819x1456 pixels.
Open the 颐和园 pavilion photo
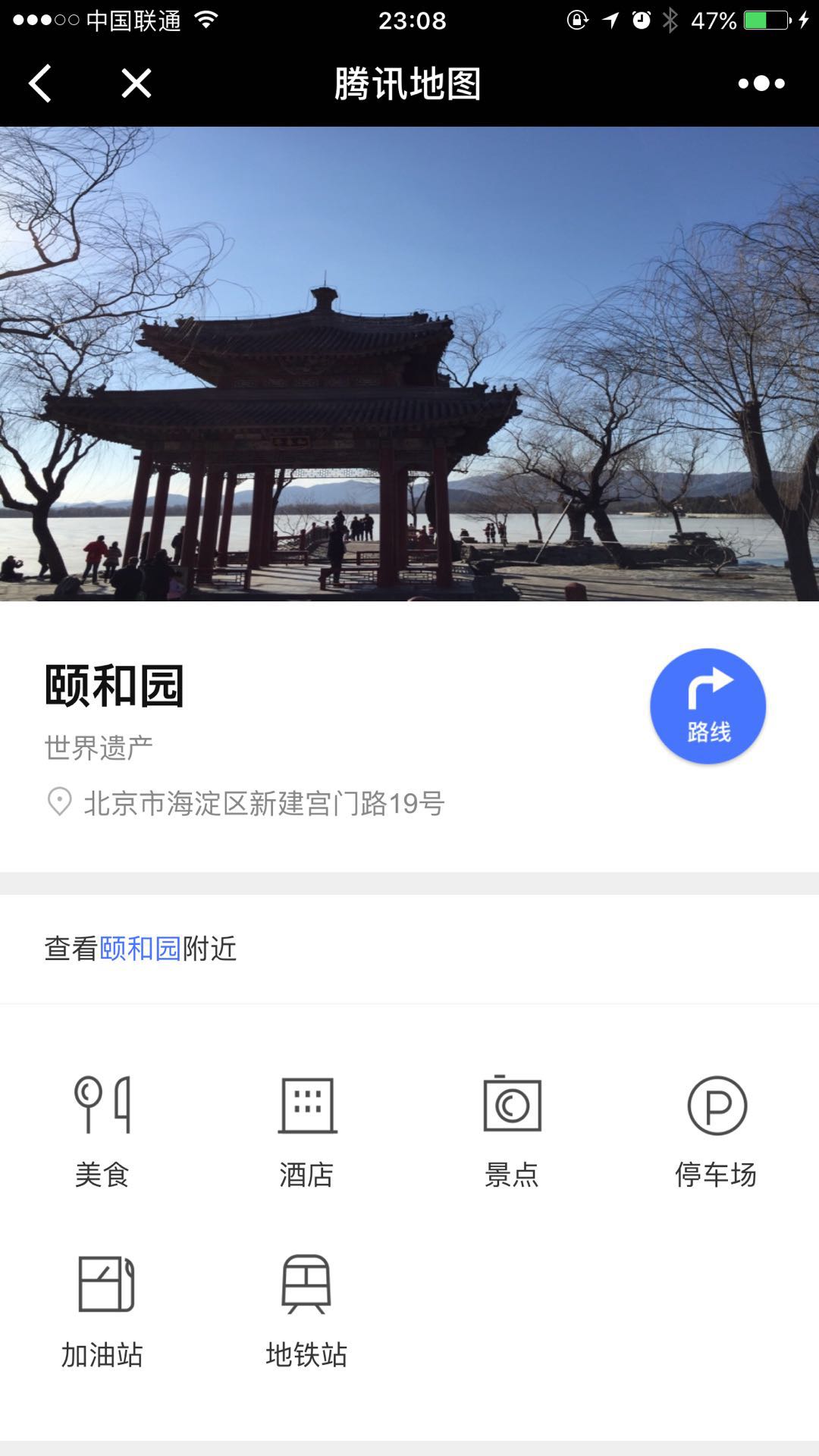[409, 364]
